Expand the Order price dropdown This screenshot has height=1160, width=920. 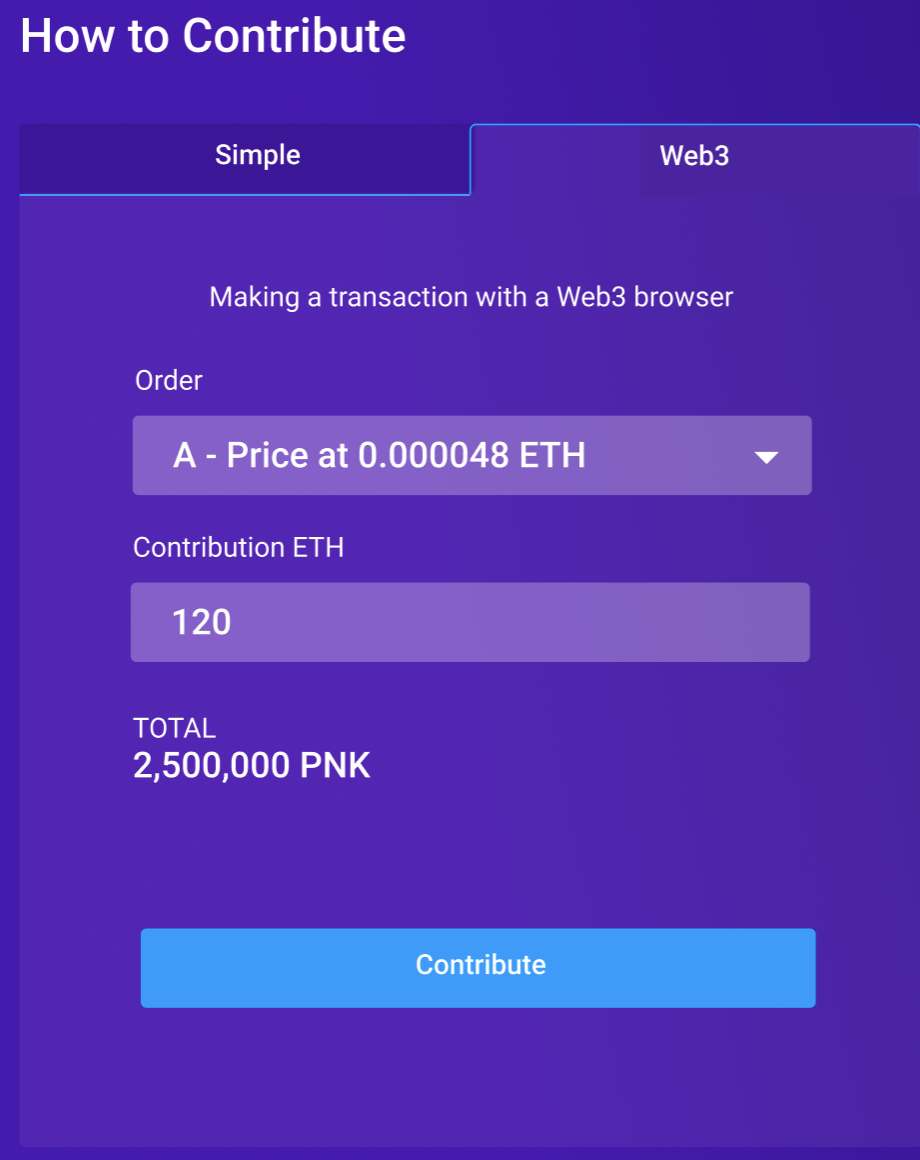(x=472, y=456)
